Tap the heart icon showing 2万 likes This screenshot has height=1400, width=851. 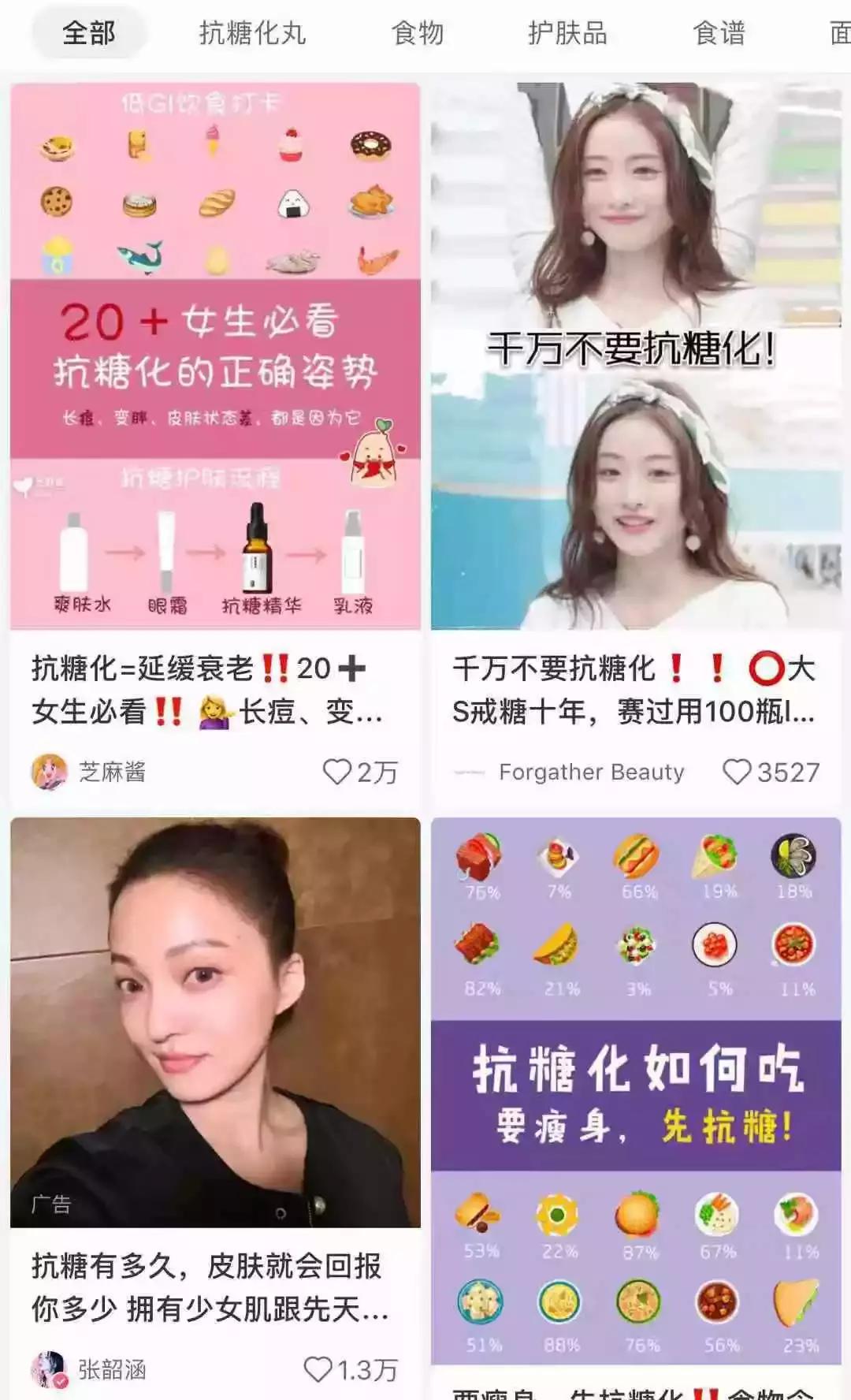click(x=337, y=771)
